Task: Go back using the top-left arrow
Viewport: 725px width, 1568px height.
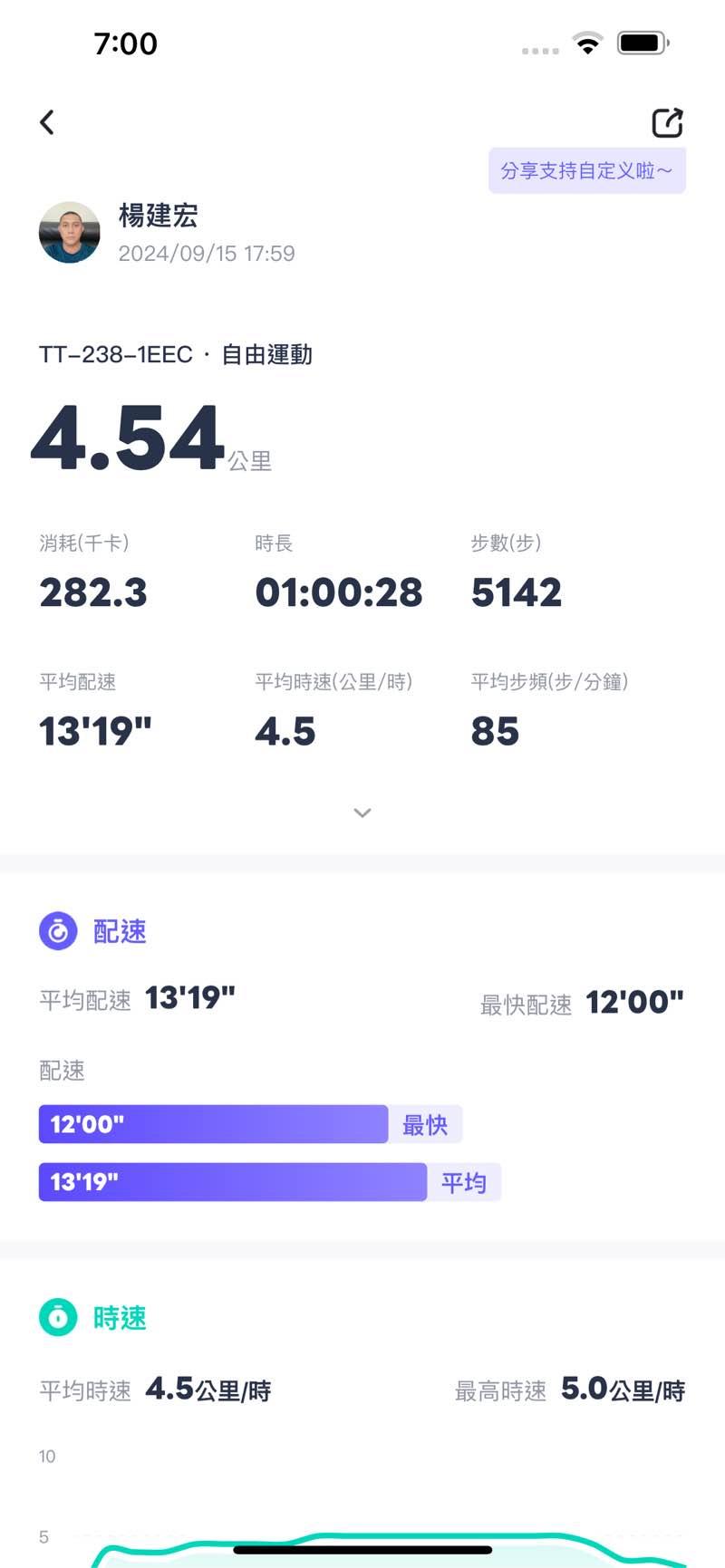Action: pos(47,122)
